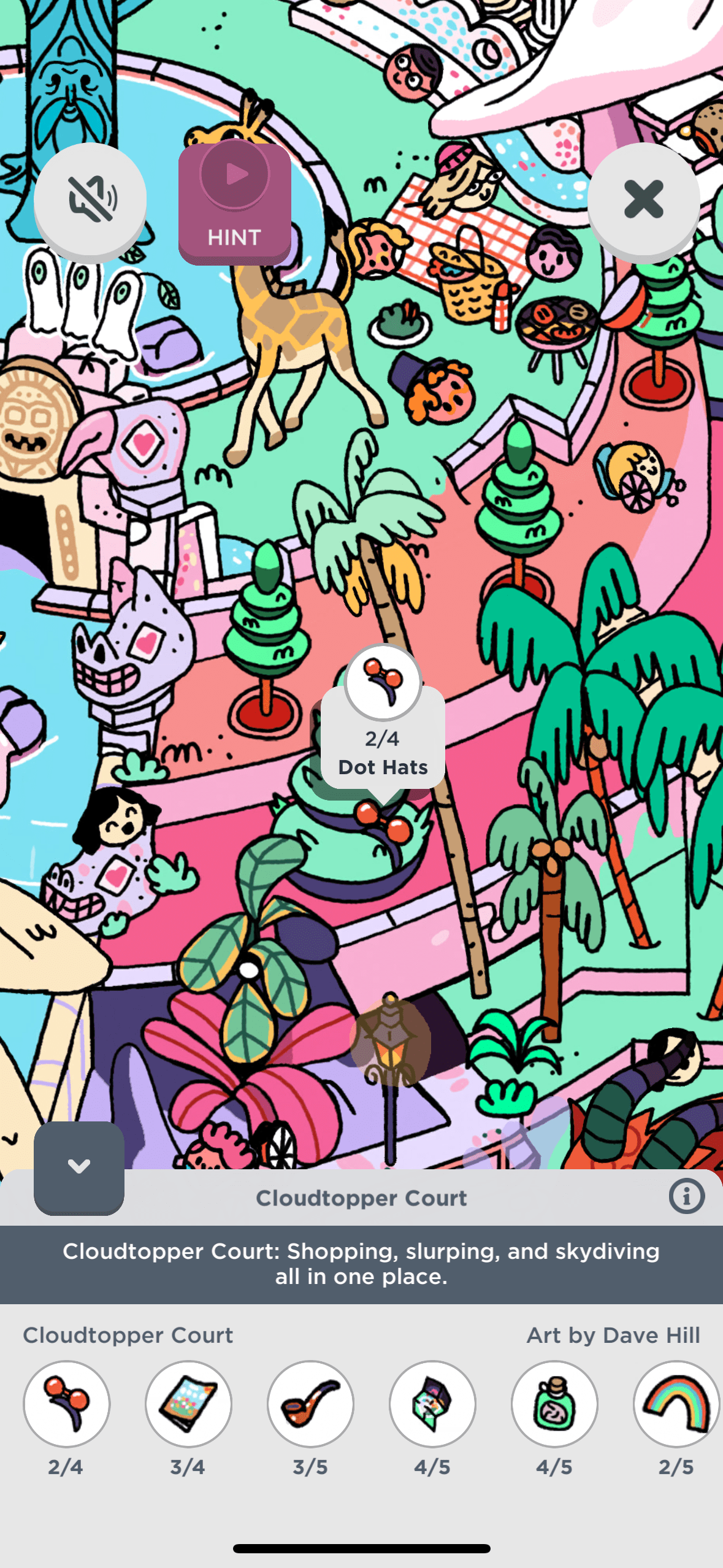Image resolution: width=723 pixels, height=1568 pixels.
Task: Select the cube item showing 4/5
Action: (x=432, y=1404)
